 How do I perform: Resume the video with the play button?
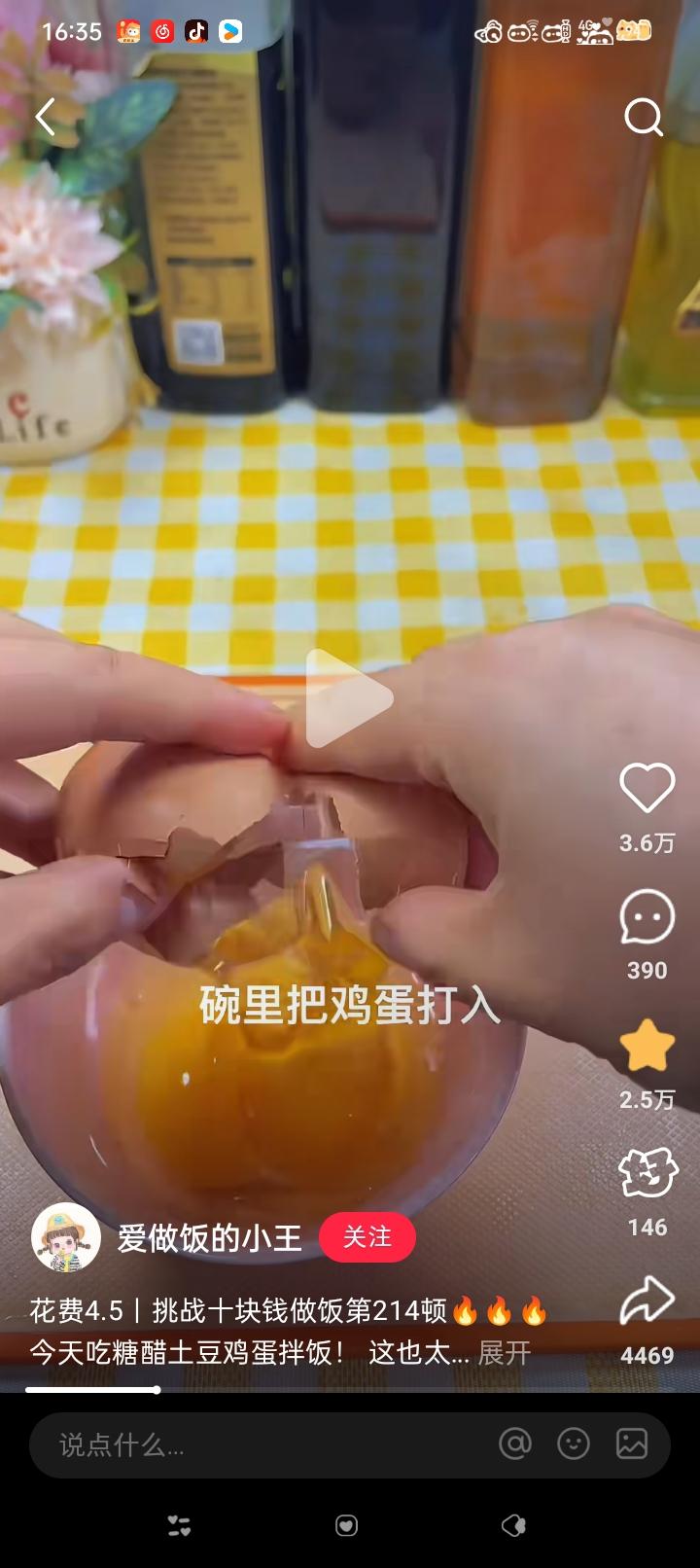pos(348,697)
